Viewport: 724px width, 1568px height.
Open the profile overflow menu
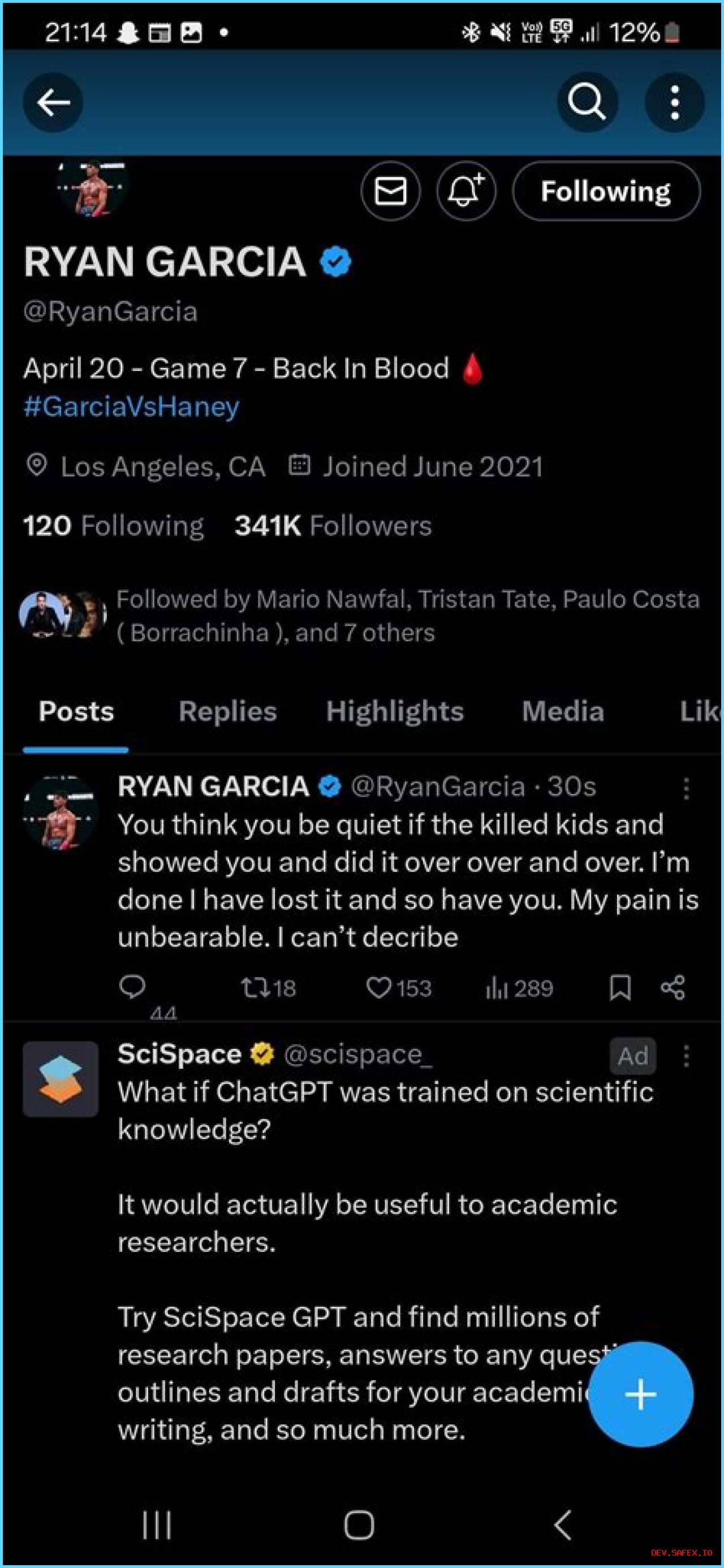[x=674, y=102]
